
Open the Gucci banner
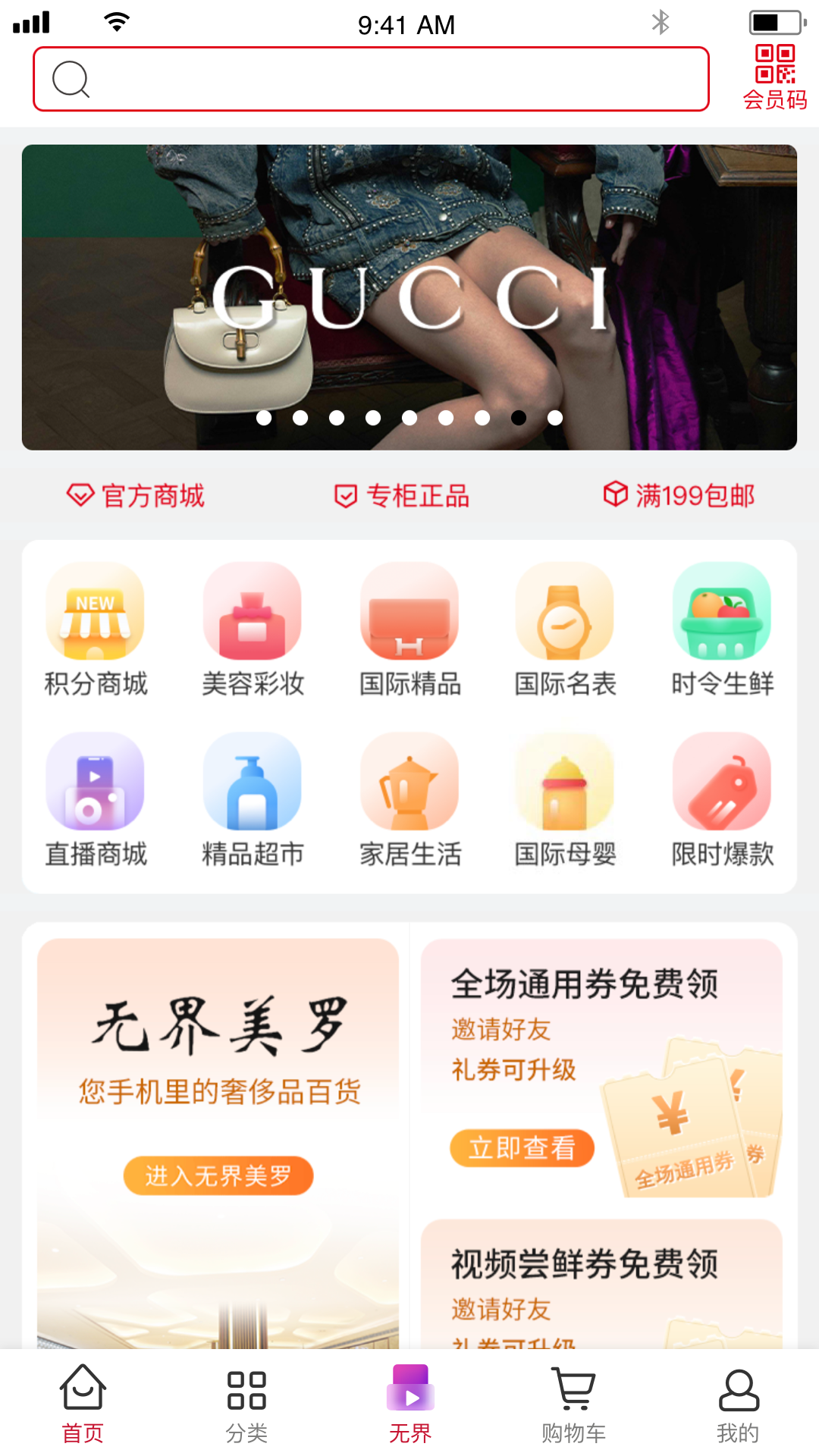pos(409,297)
